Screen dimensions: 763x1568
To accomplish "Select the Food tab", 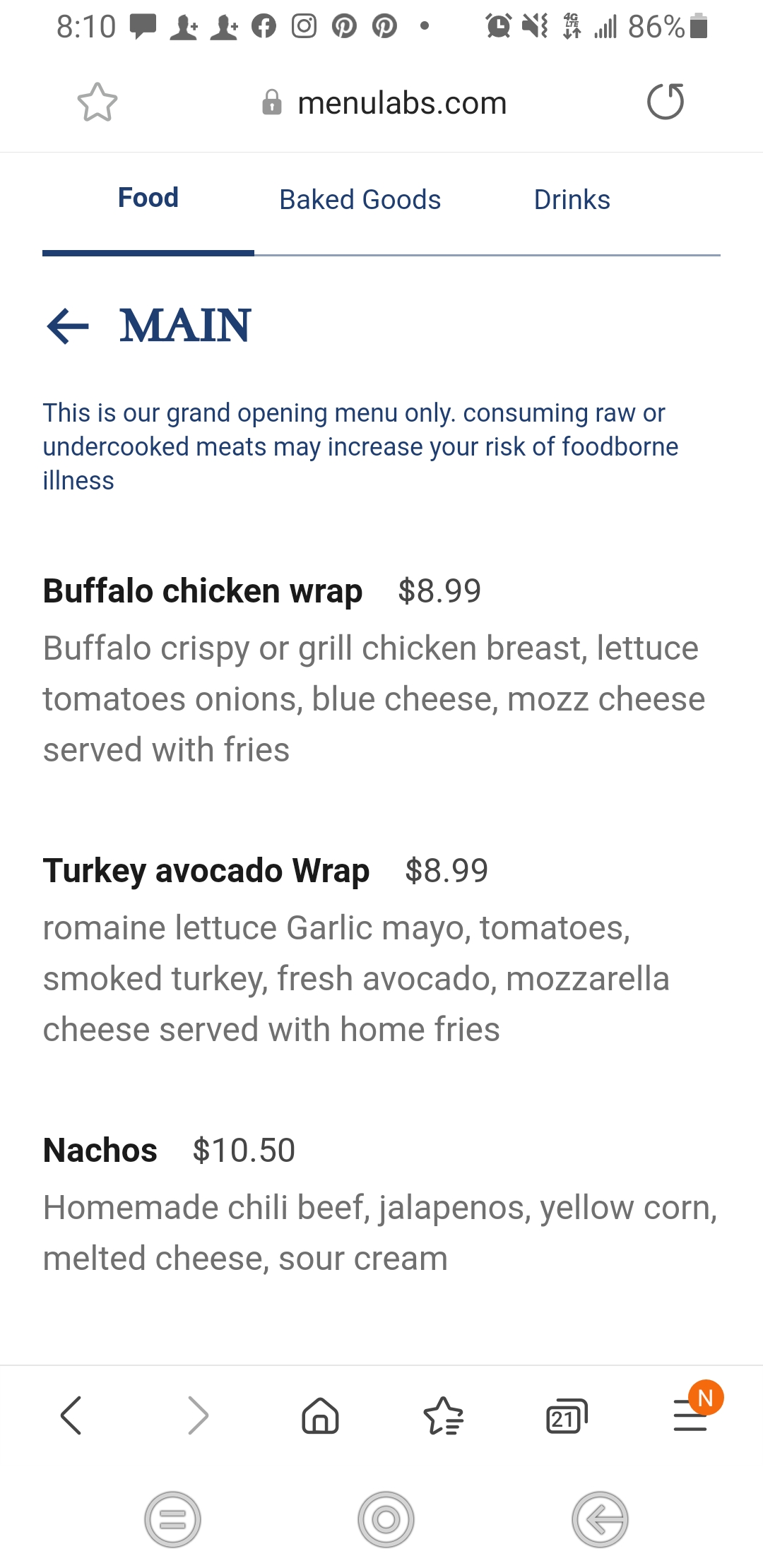I will point(148,198).
